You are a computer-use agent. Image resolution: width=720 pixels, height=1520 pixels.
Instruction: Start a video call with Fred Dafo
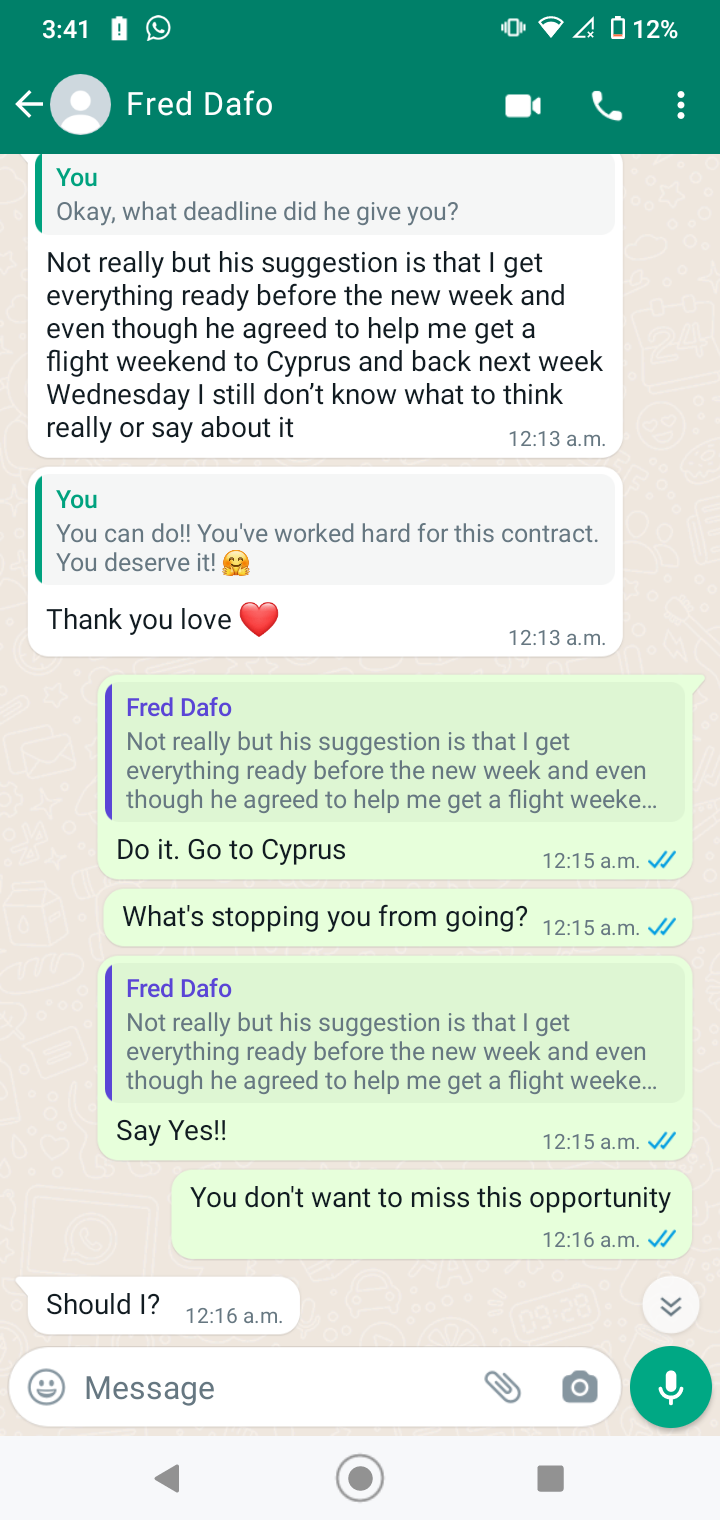523,105
